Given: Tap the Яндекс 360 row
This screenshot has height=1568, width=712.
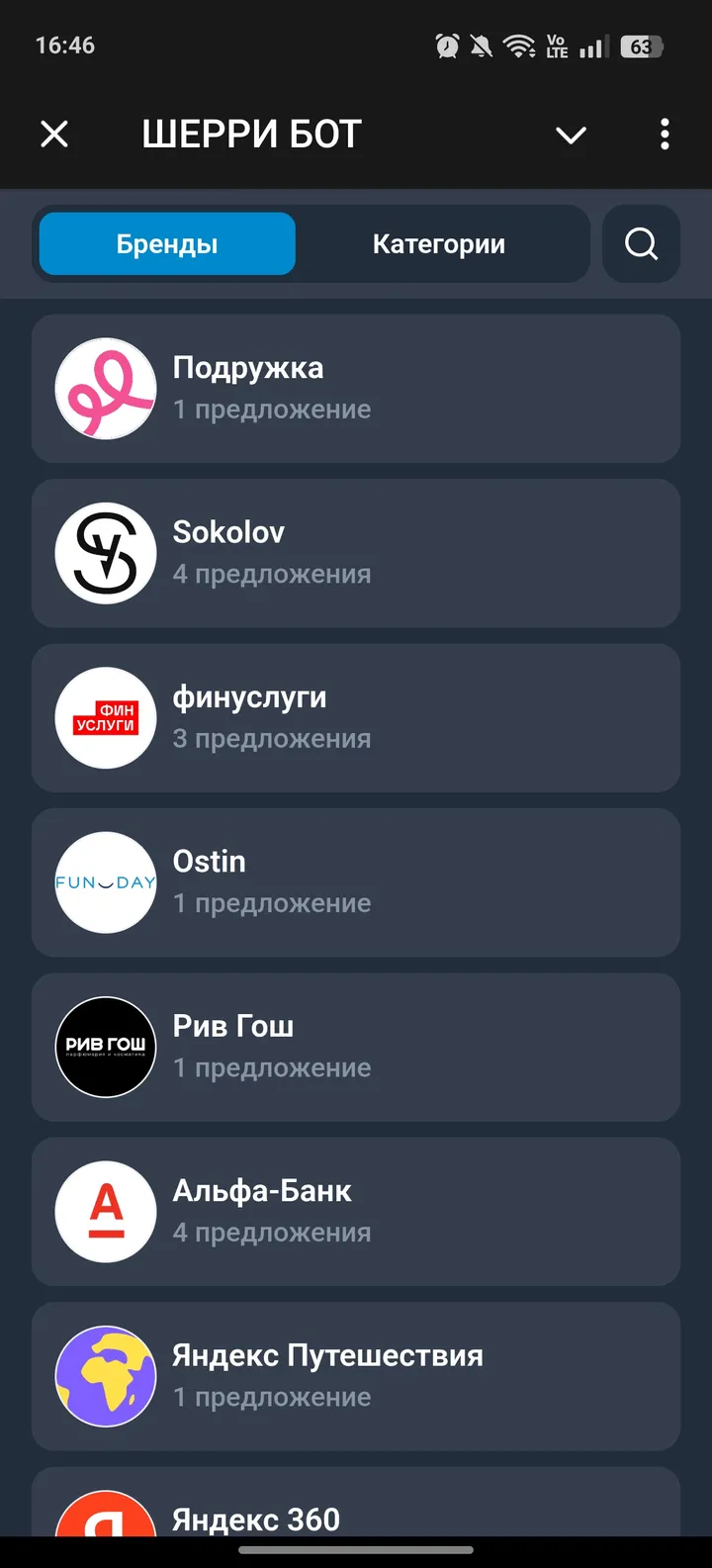Looking at the screenshot, I should coord(356,1514).
